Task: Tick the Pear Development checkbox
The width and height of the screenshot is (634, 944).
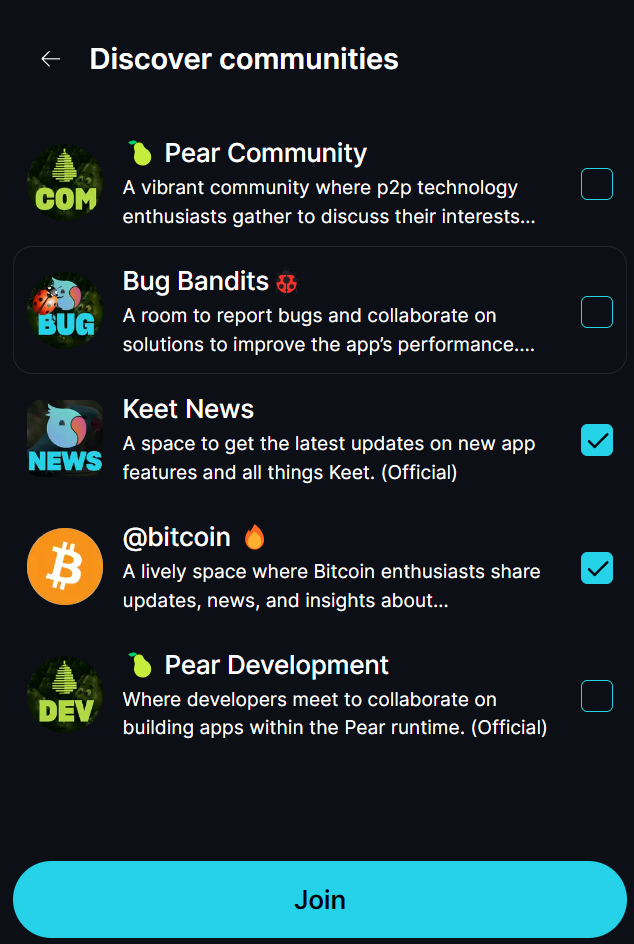Action: pyautogui.click(x=597, y=696)
